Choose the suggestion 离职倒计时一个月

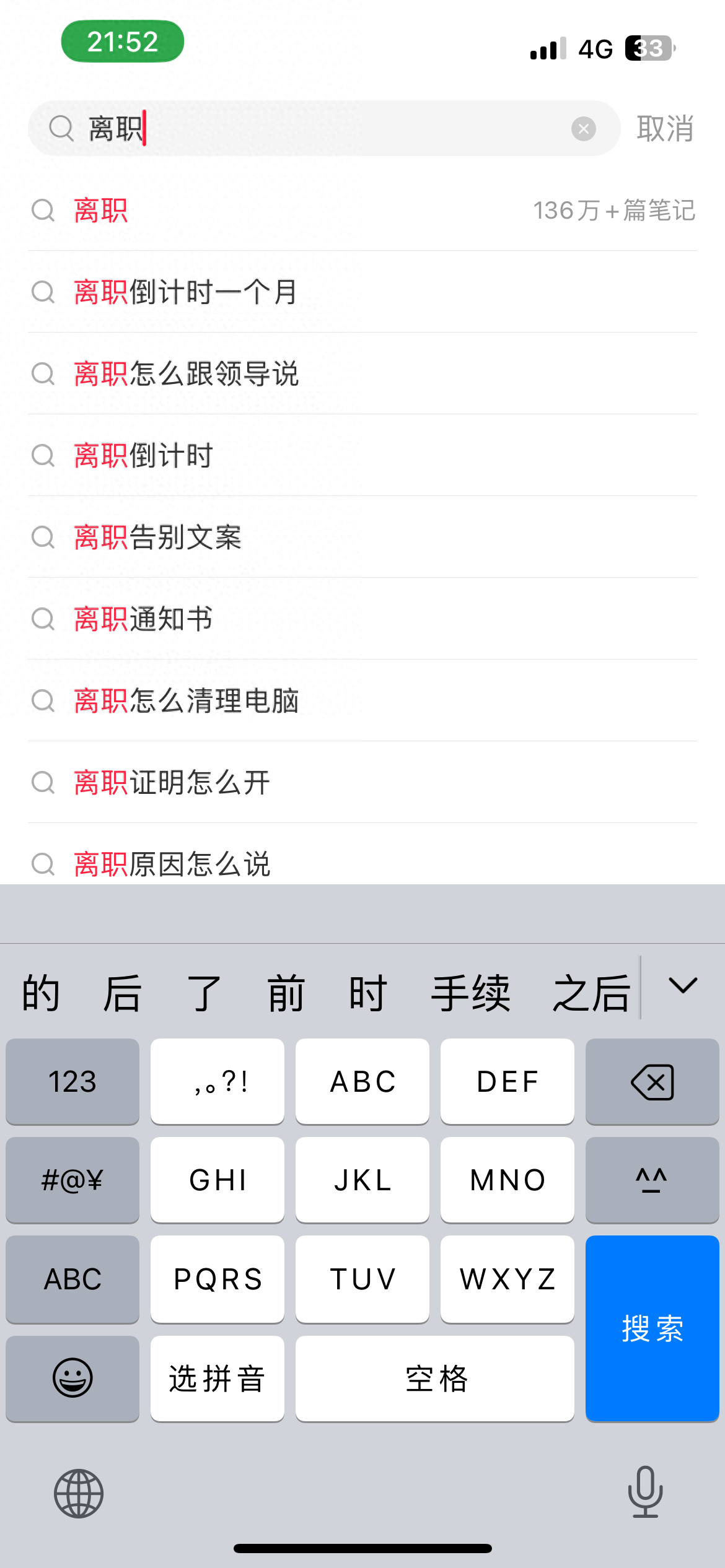[362, 292]
